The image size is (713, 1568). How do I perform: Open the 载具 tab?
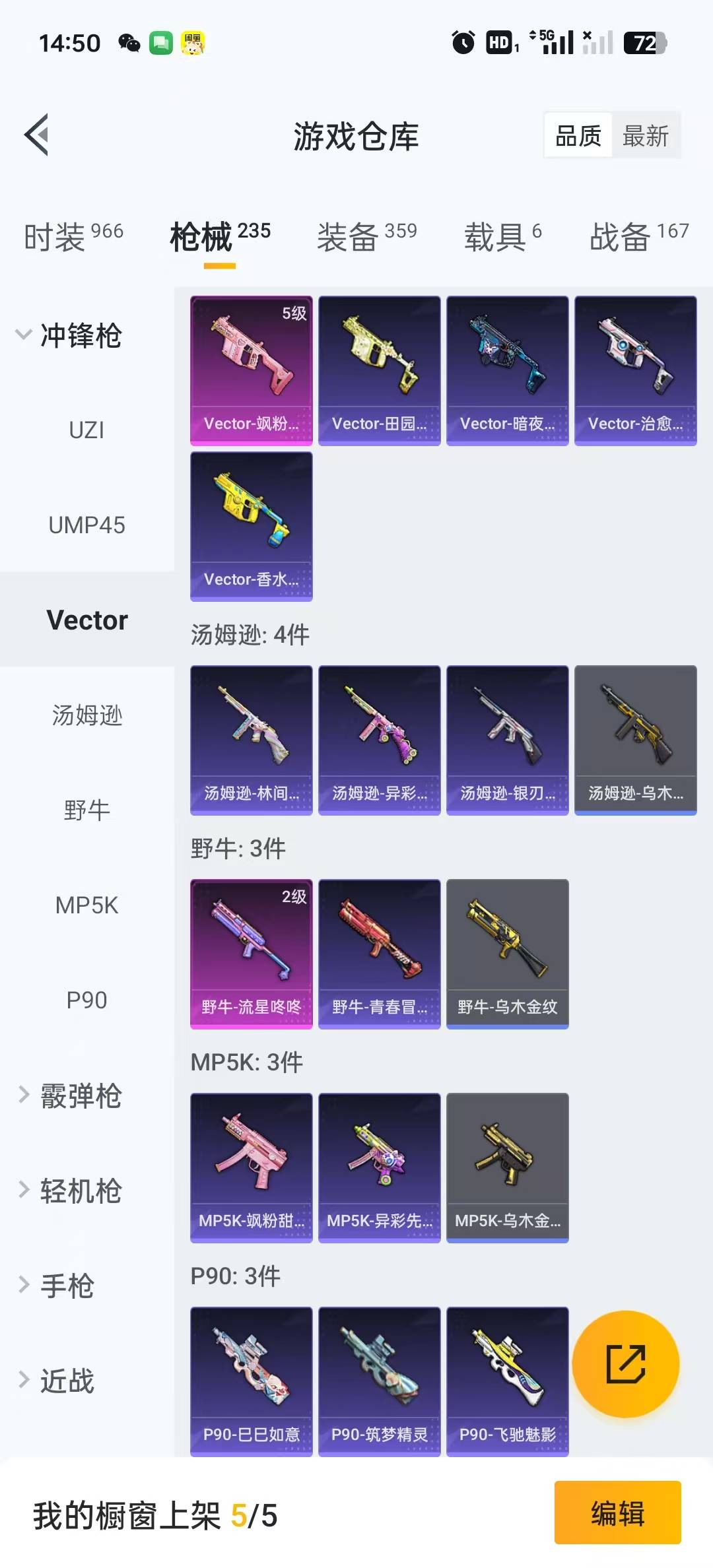click(502, 236)
